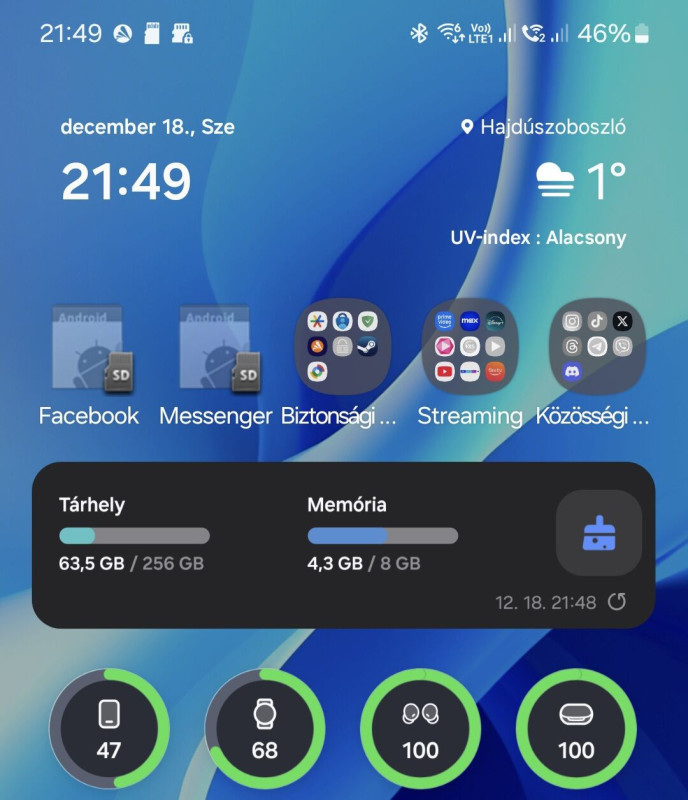688x800 pixels.
Task: Open the Közösségi apps folder
Action: point(598,347)
